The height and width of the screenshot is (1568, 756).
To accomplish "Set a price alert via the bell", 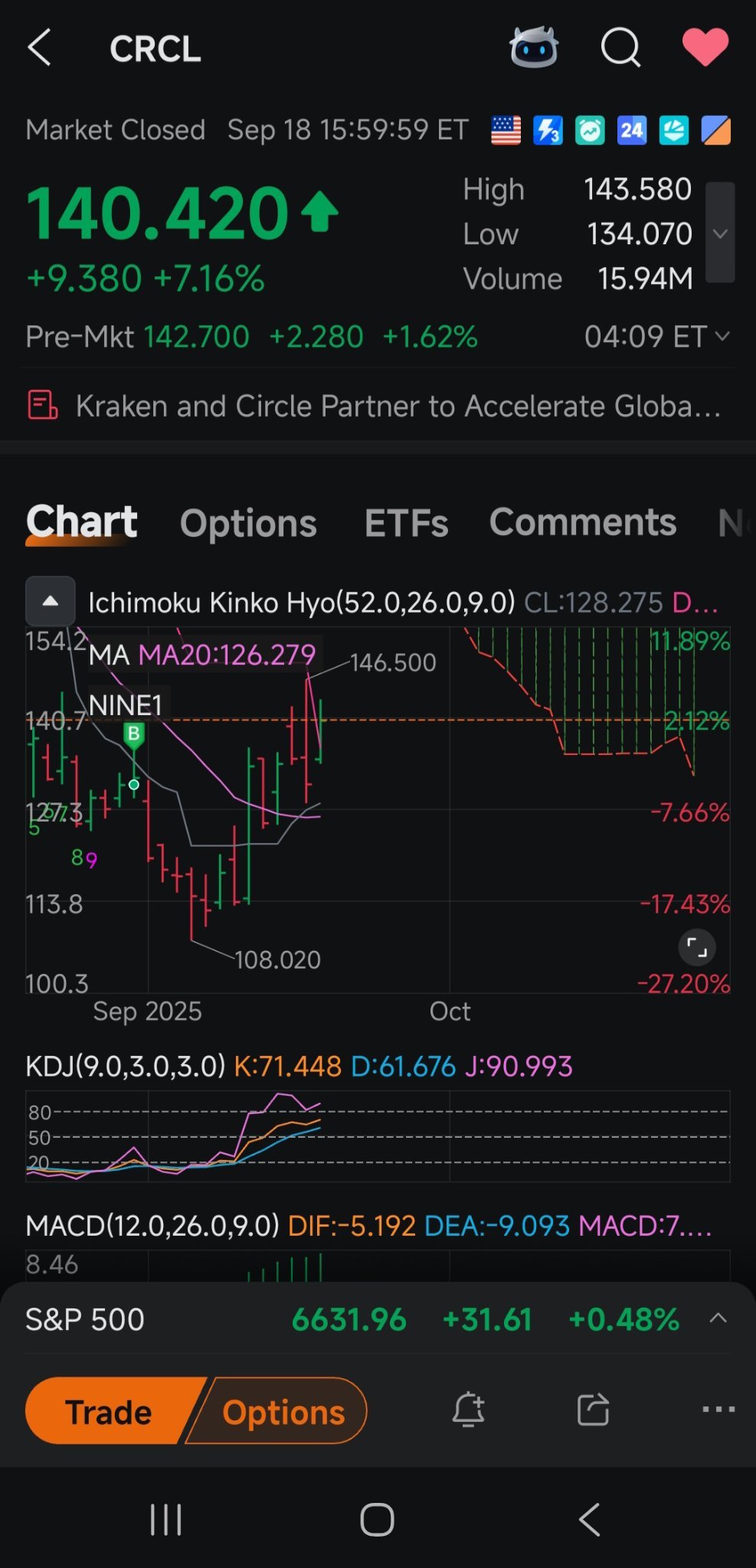I will click(x=469, y=1410).
